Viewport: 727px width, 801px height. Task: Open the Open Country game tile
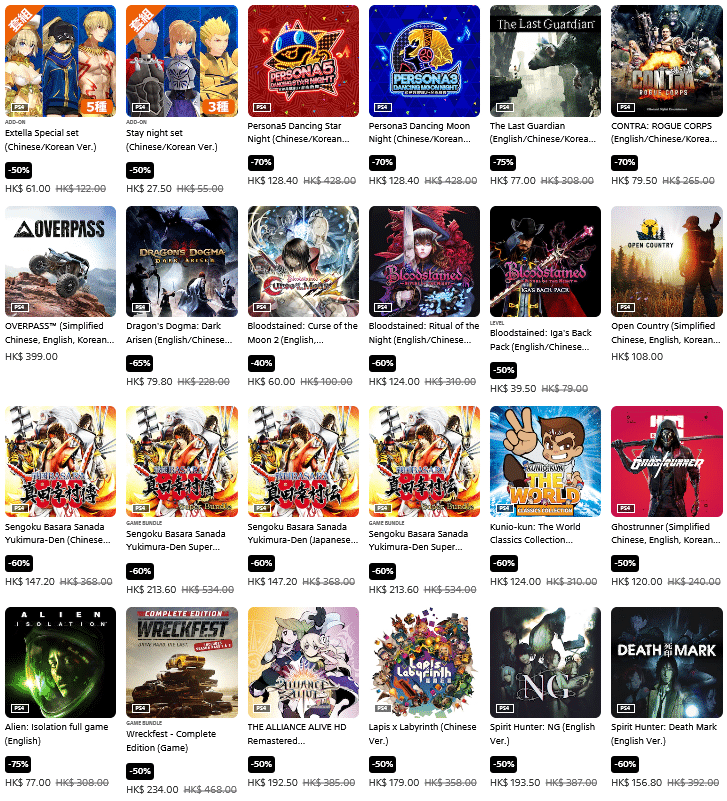(666, 261)
